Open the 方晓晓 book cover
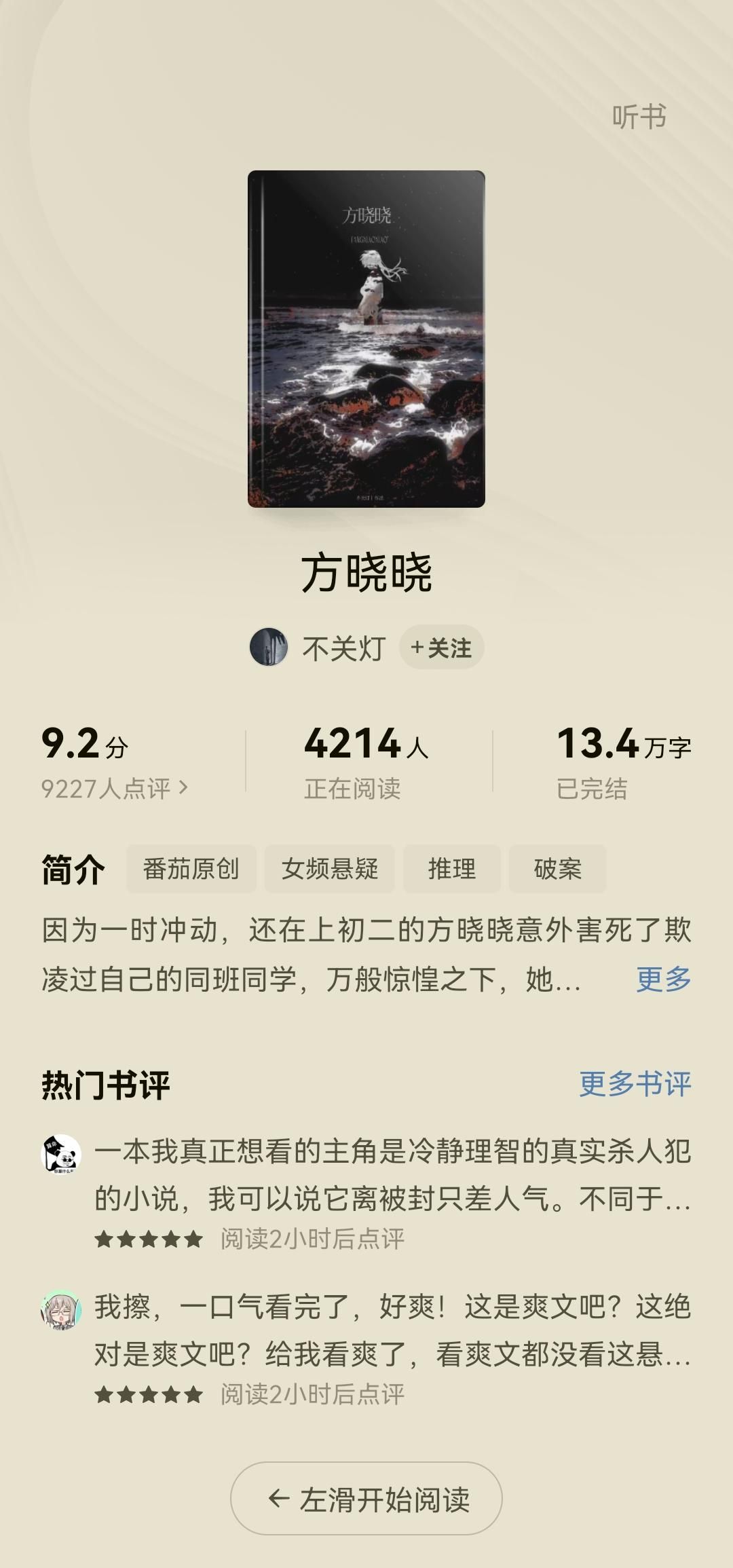 tap(366, 339)
